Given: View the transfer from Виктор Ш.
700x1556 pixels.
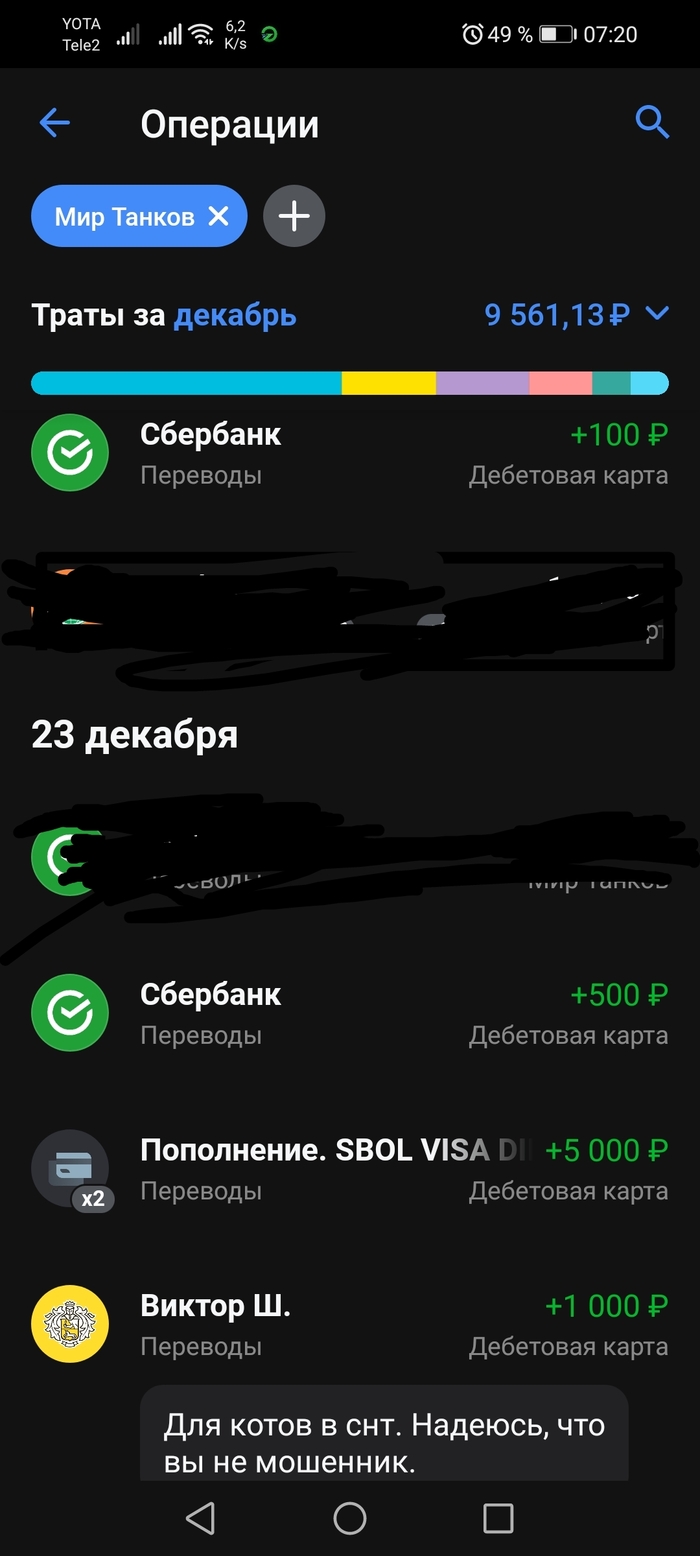Looking at the screenshot, I should pyautogui.click(x=350, y=1325).
